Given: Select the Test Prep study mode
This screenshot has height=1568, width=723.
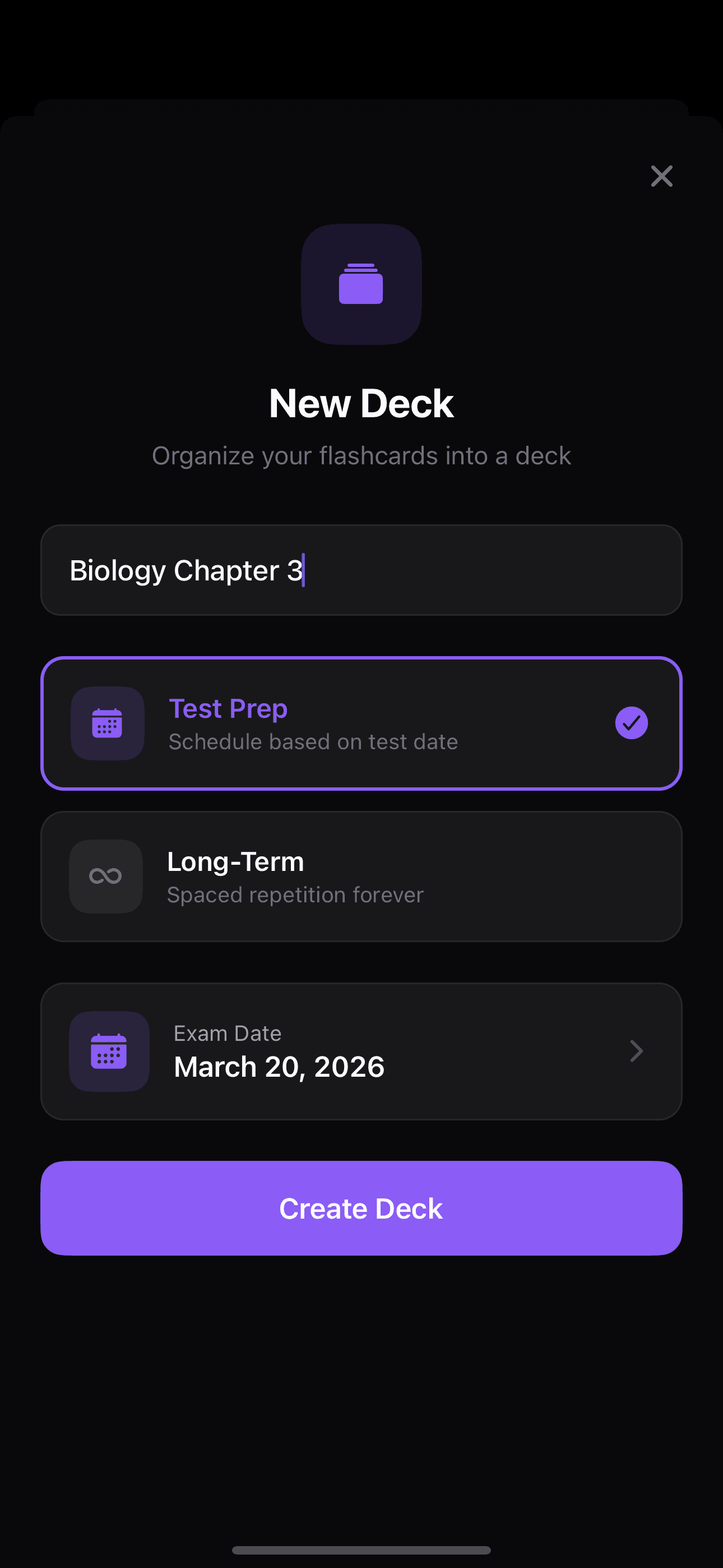Looking at the screenshot, I should (x=361, y=723).
